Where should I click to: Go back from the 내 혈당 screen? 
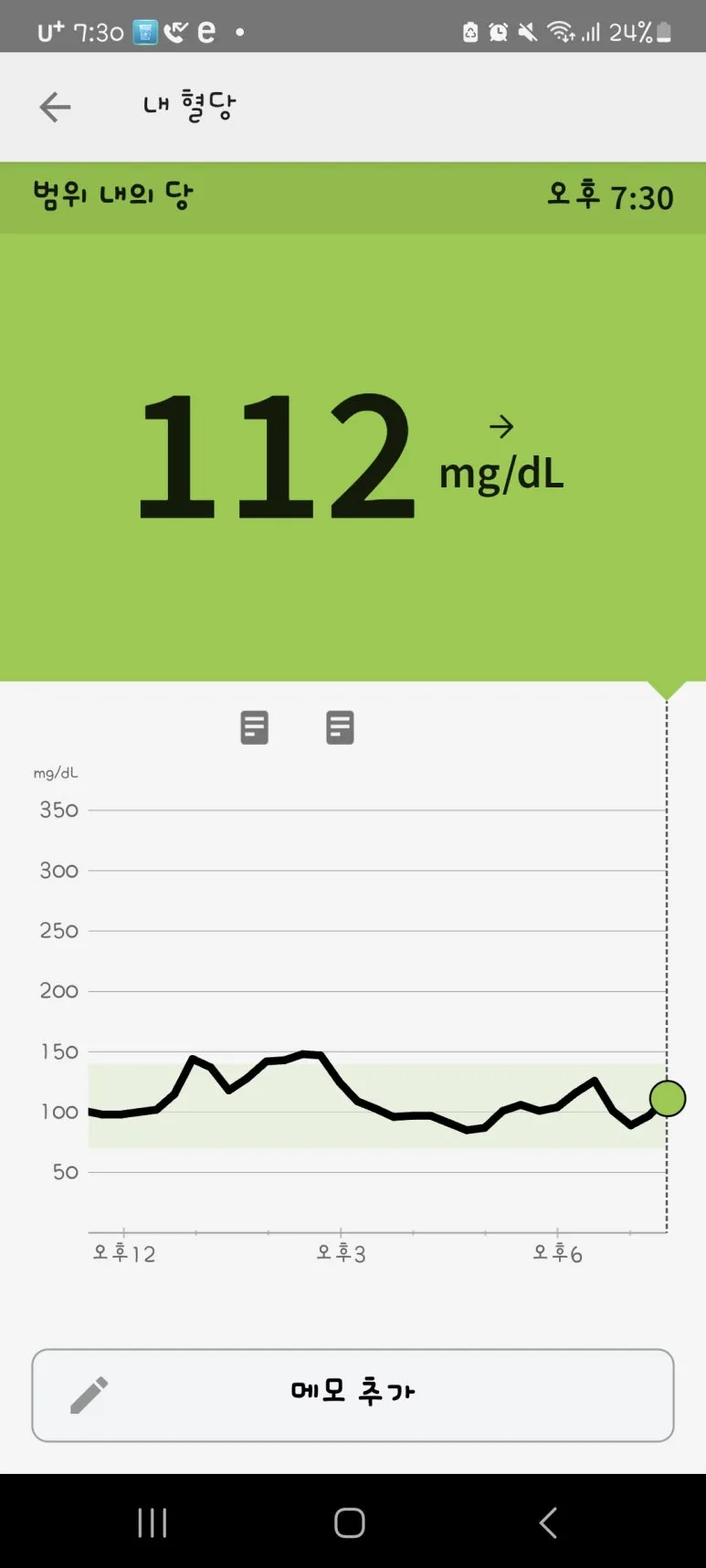click(x=55, y=107)
